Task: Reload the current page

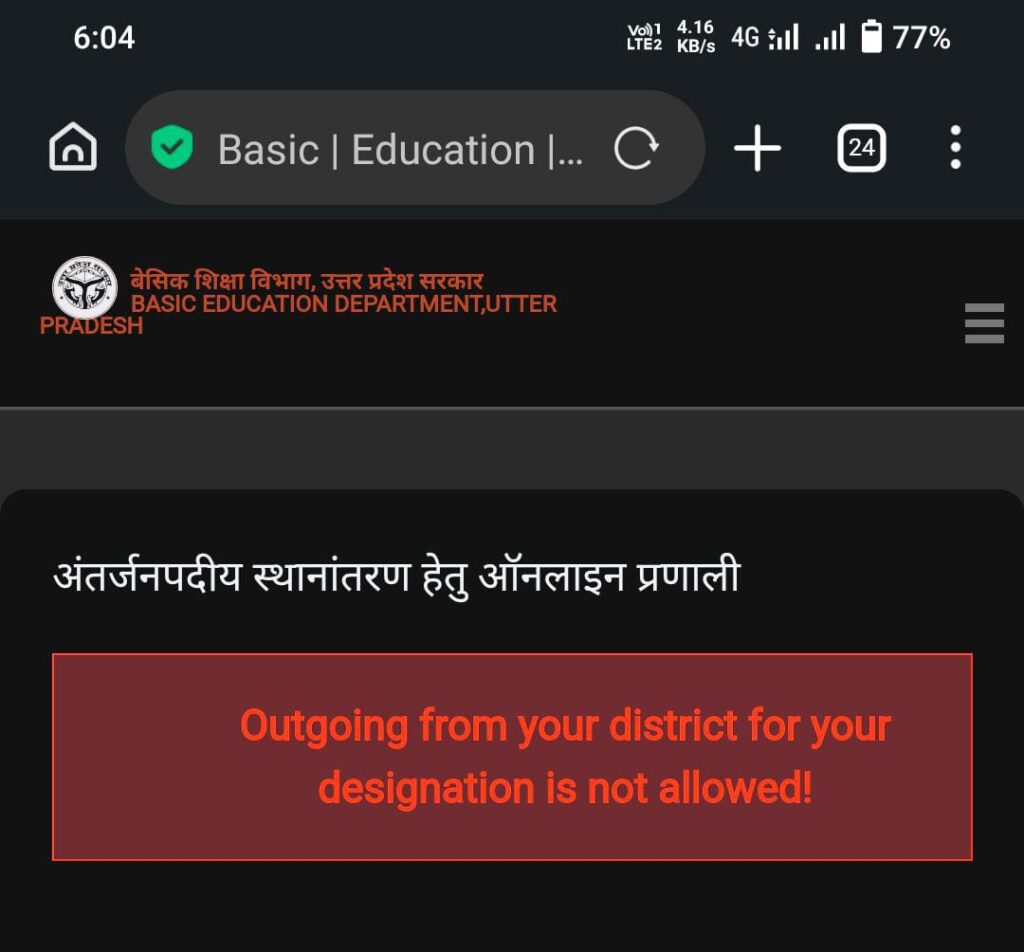Action: (636, 149)
